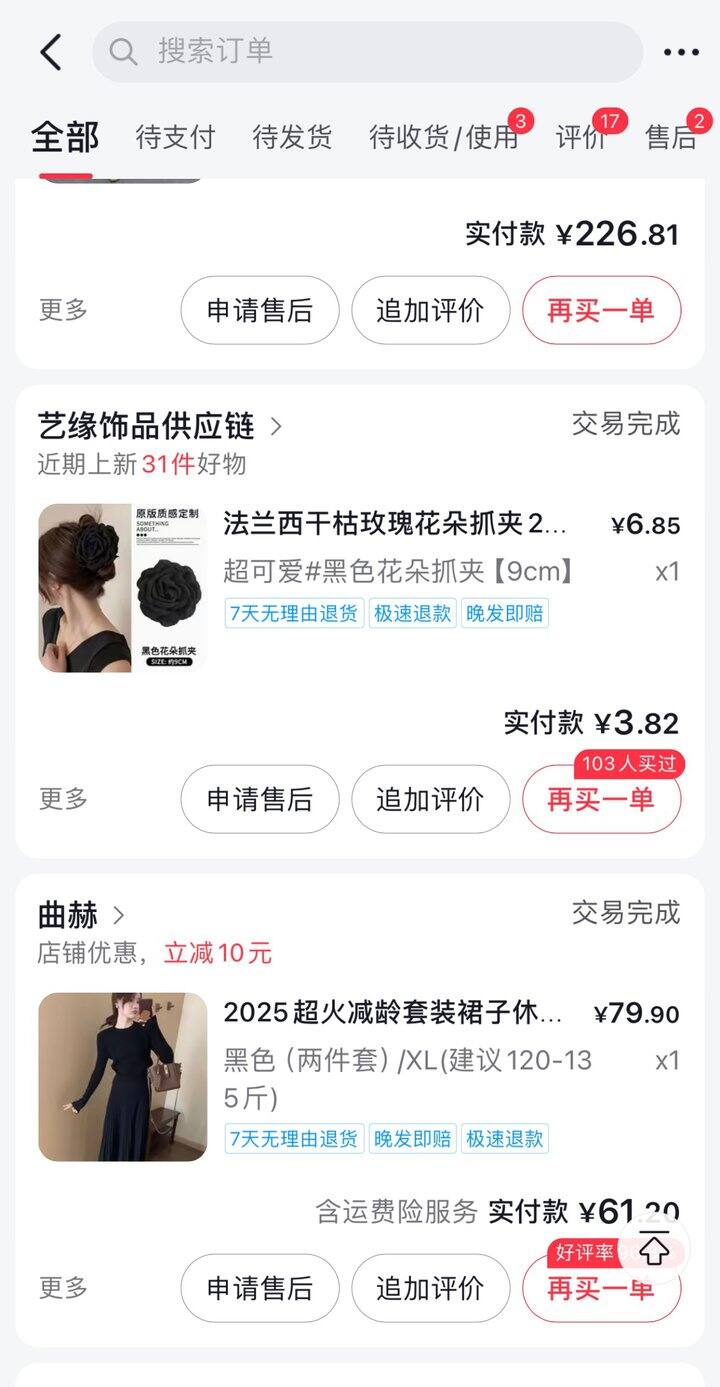Open the 待收货/使用 tab
Screen dimensions: 720x1387
(x=443, y=137)
